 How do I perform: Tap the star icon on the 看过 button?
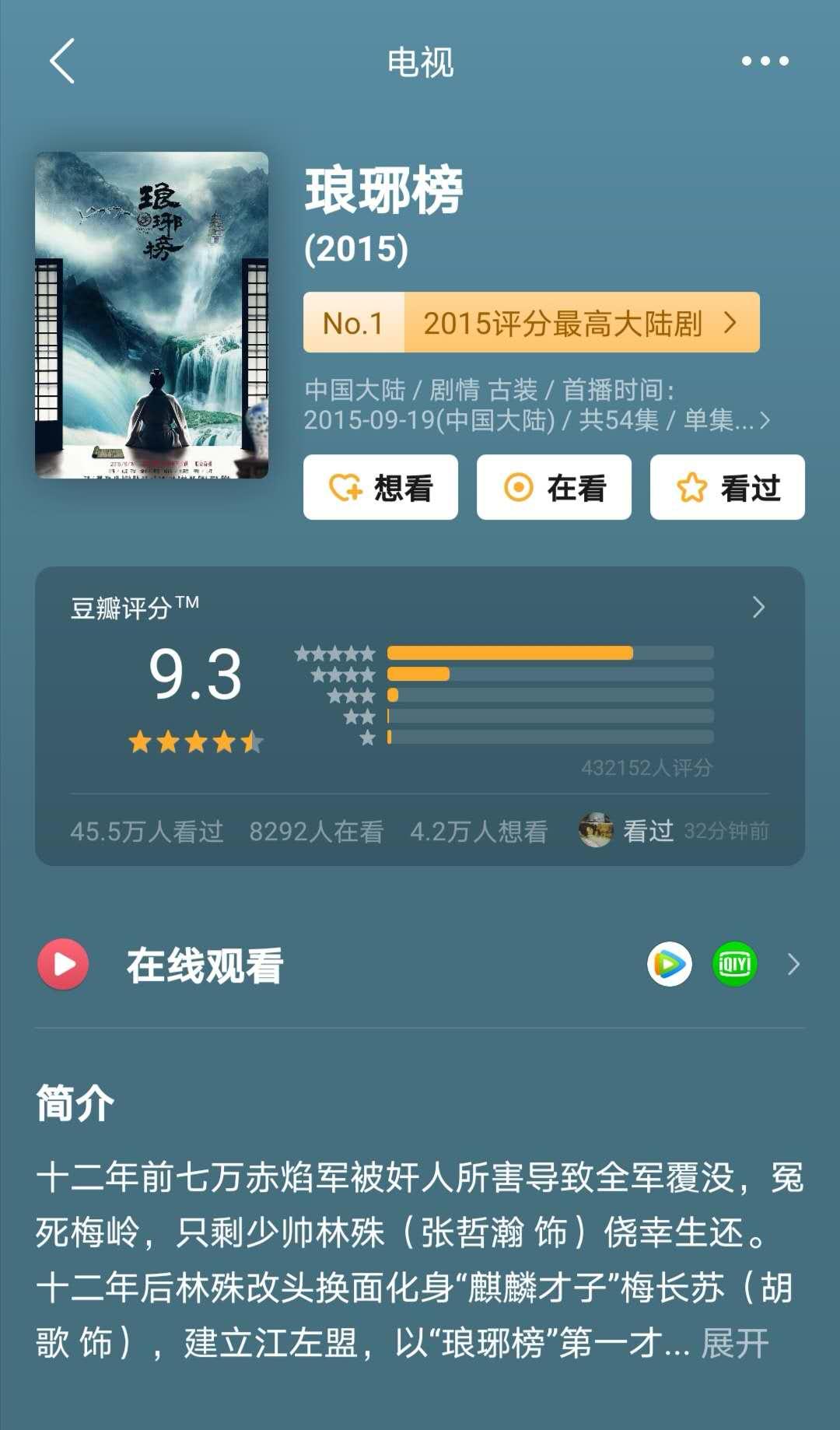pos(691,488)
